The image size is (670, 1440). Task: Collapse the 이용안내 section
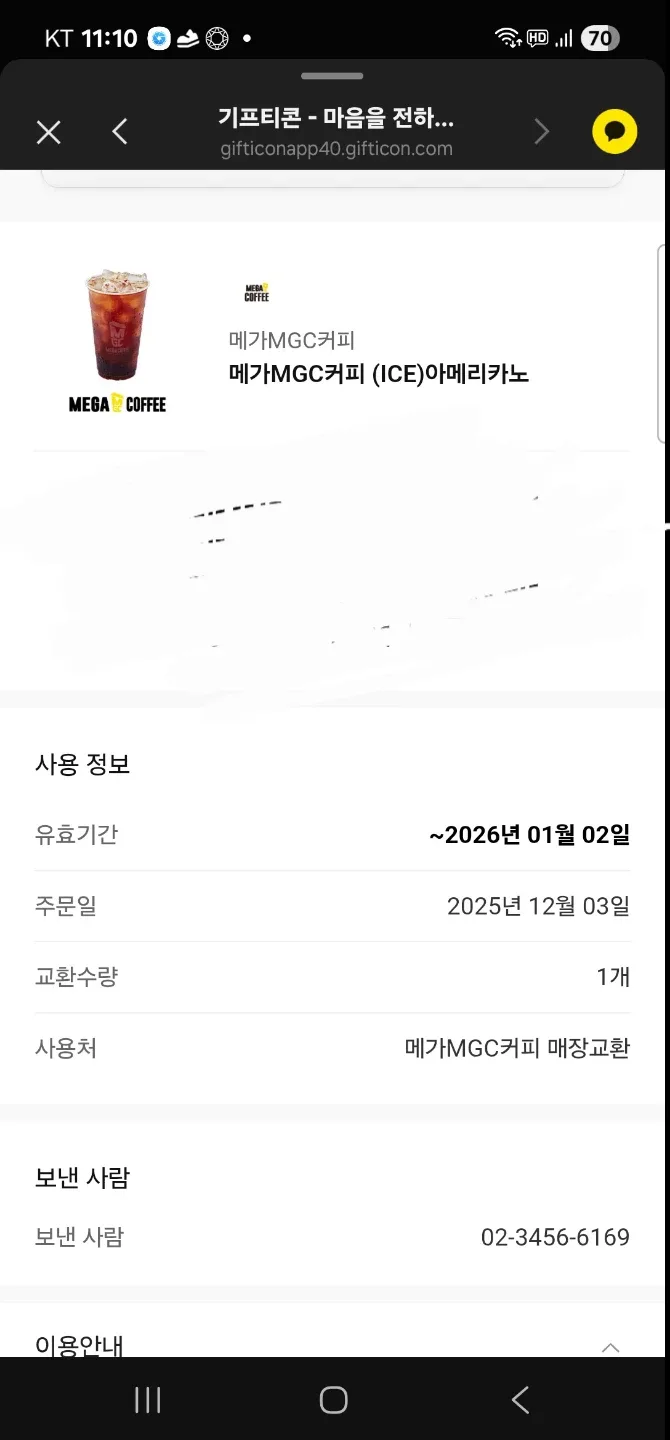tap(610, 1346)
